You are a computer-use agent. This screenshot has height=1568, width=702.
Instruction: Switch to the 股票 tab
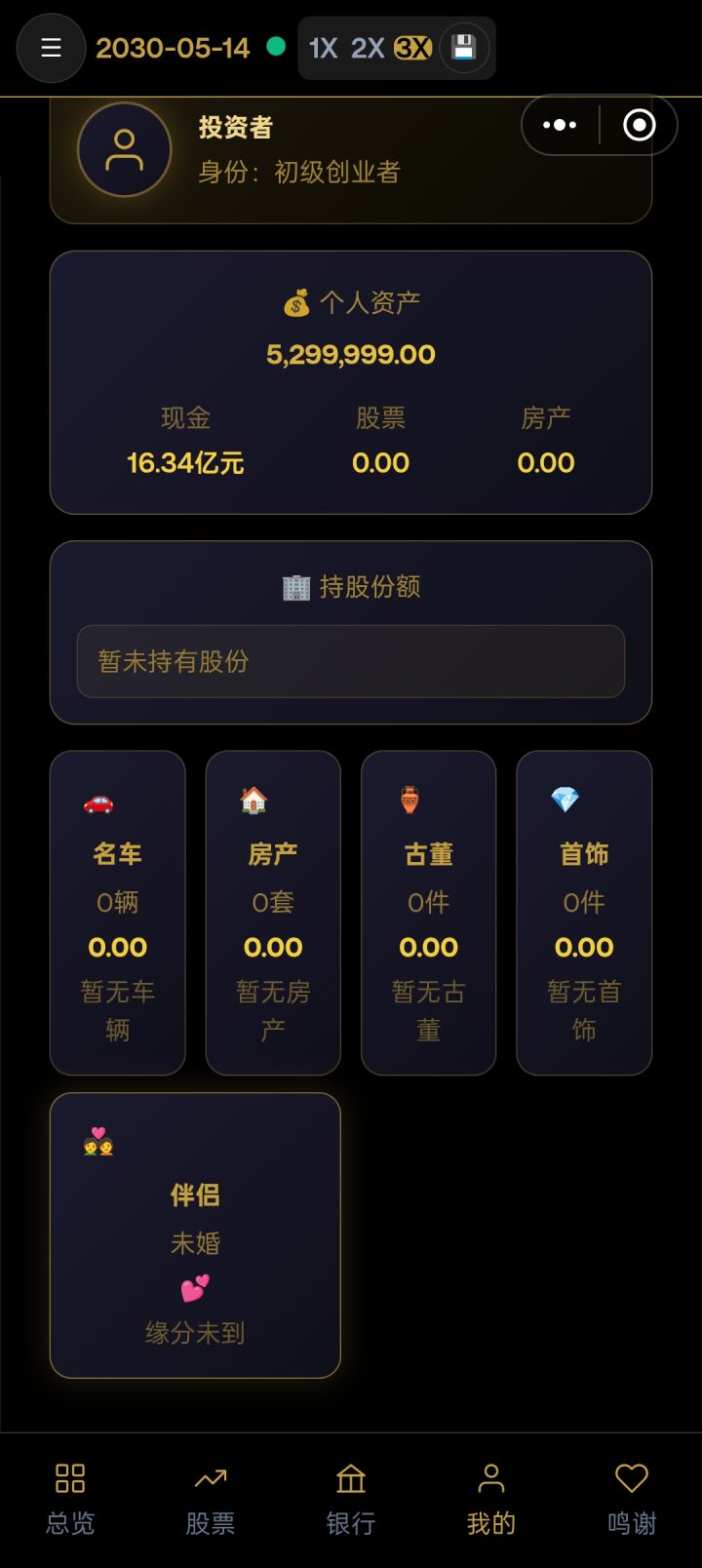[209, 1496]
